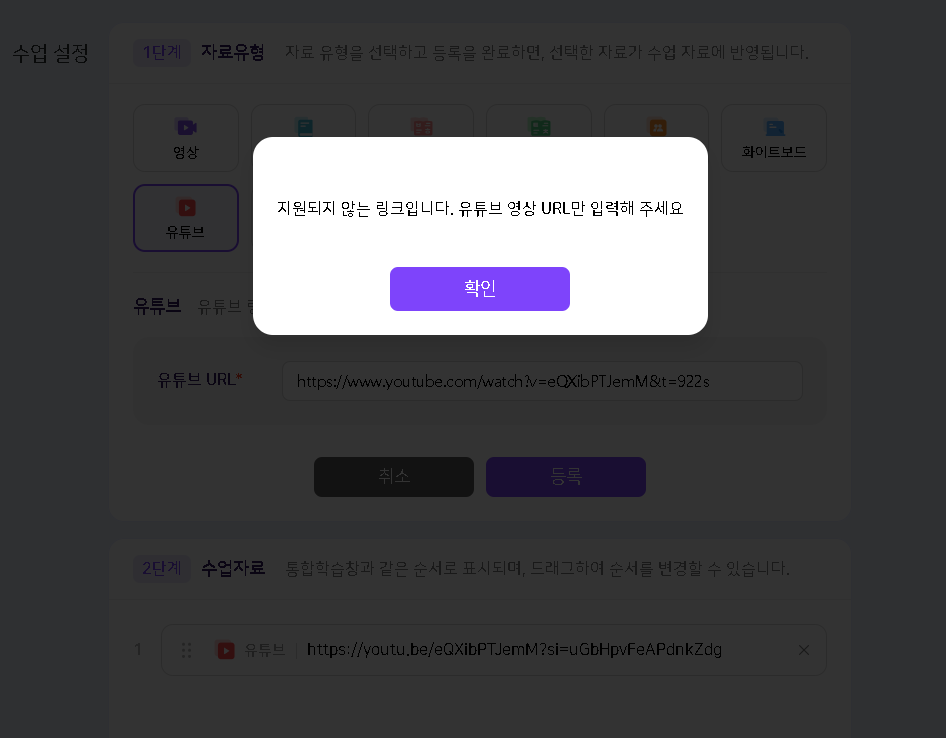Confirm the unsupported link dialog with 확인
The width and height of the screenshot is (946, 738).
coord(480,289)
